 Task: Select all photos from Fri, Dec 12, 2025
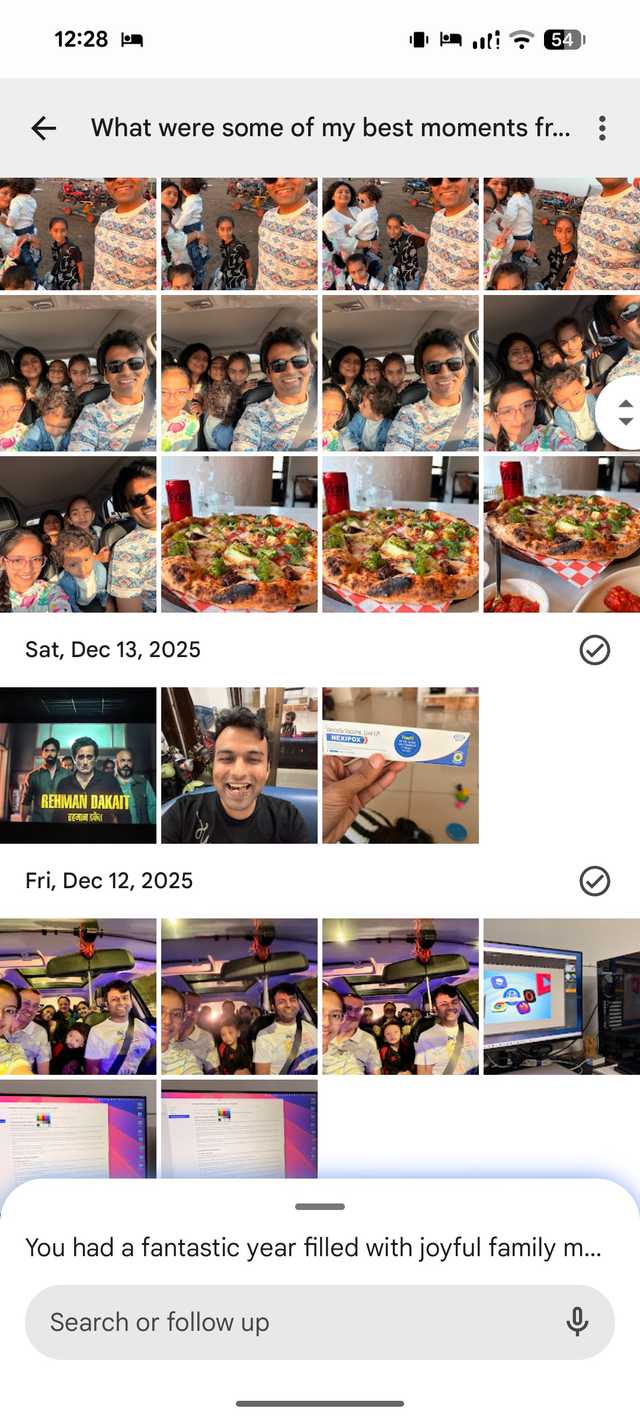point(595,881)
